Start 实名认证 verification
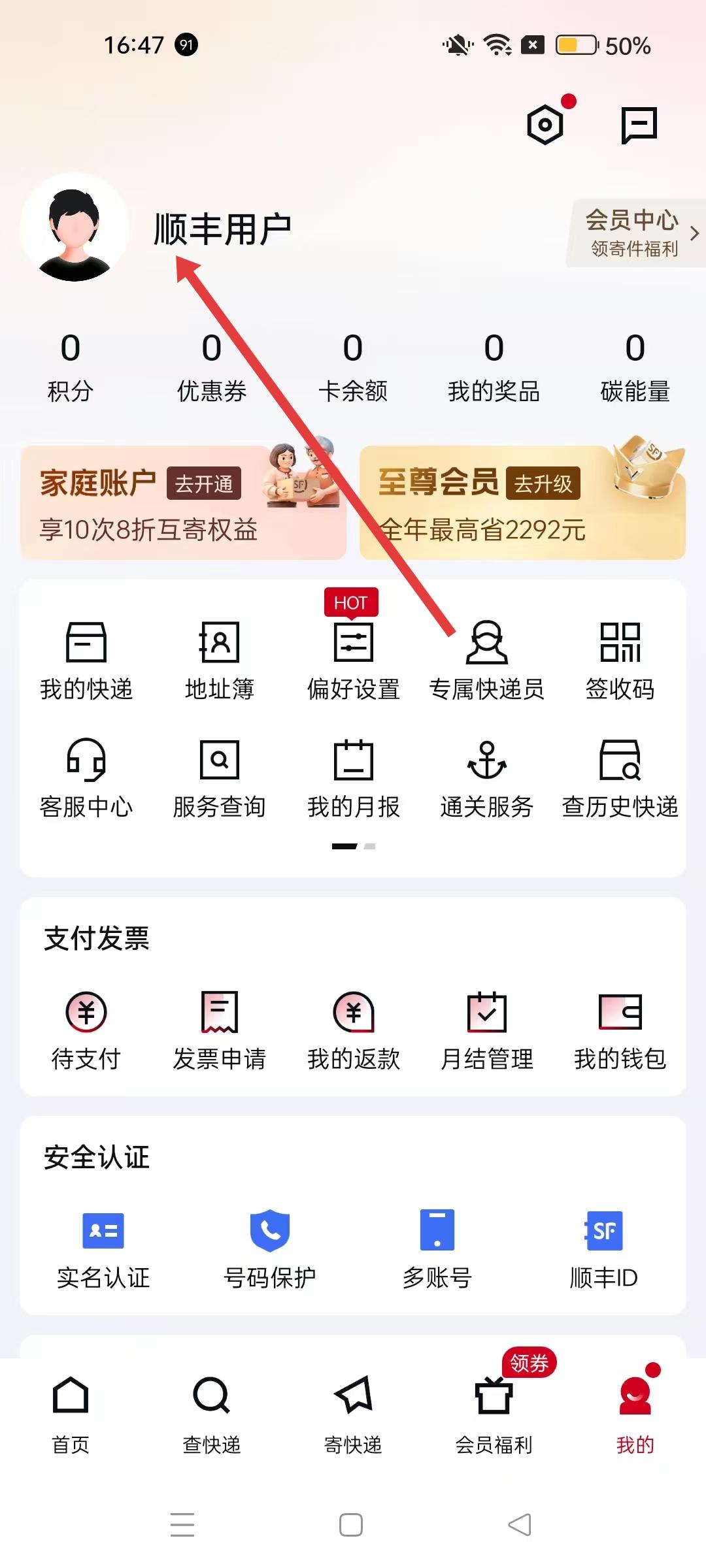The height and width of the screenshot is (1568, 706). (x=103, y=1248)
